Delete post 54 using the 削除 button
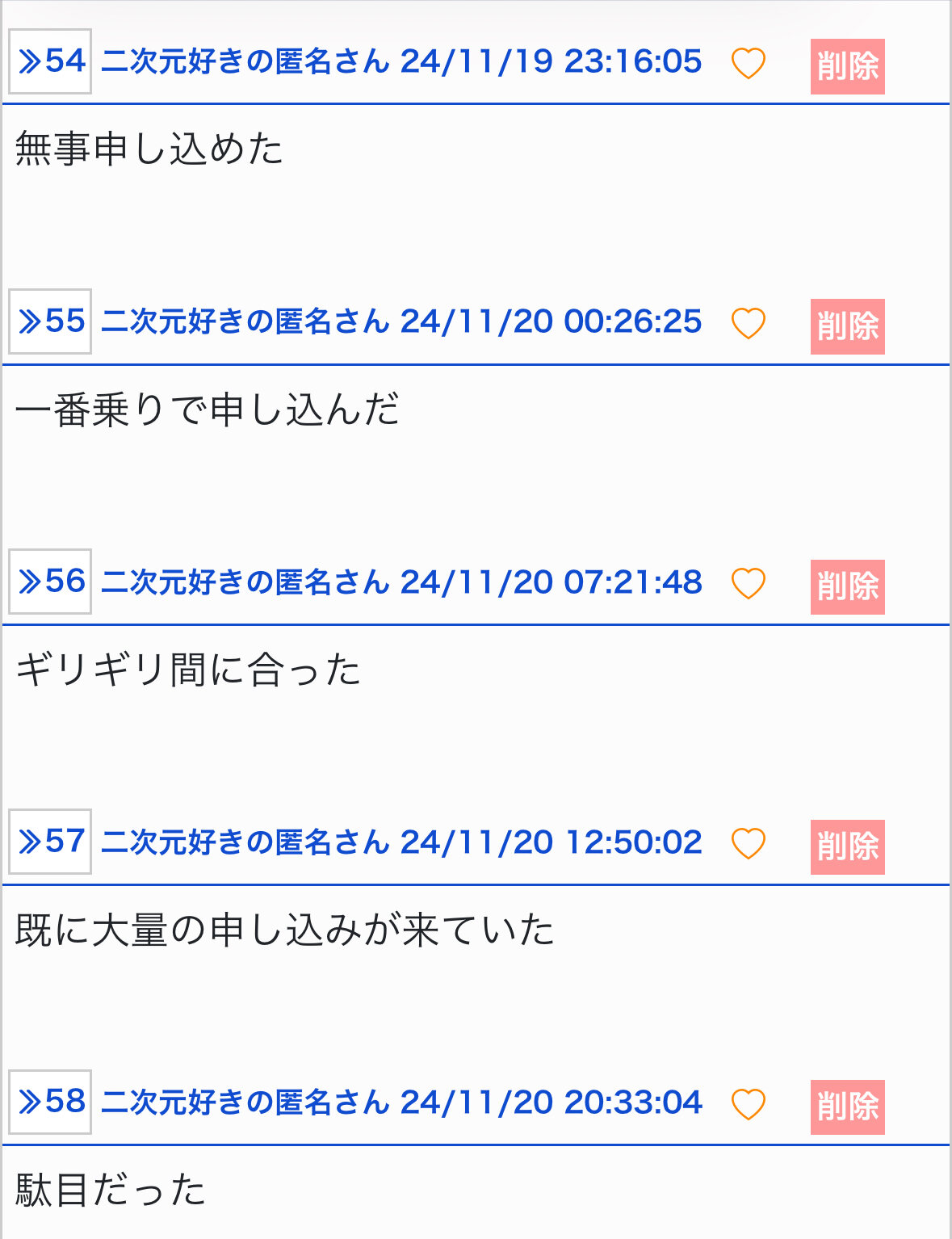This screenshot has height=1239, width=952. click(x=847, y=66)
